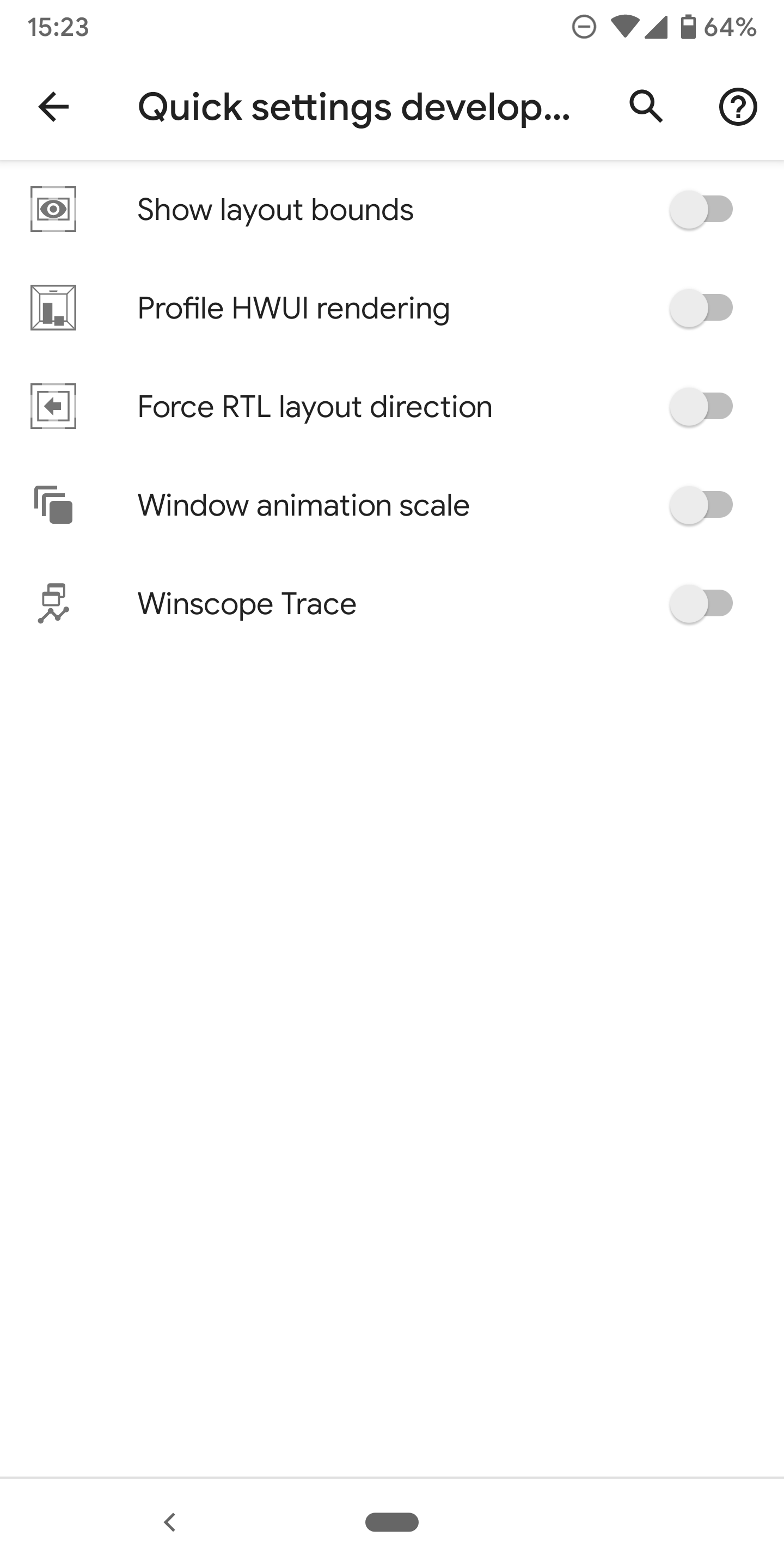This screenshot has width=784, height=1568.
Task: Turn on Profile HWUI rendering
Action: pos(700,308)
